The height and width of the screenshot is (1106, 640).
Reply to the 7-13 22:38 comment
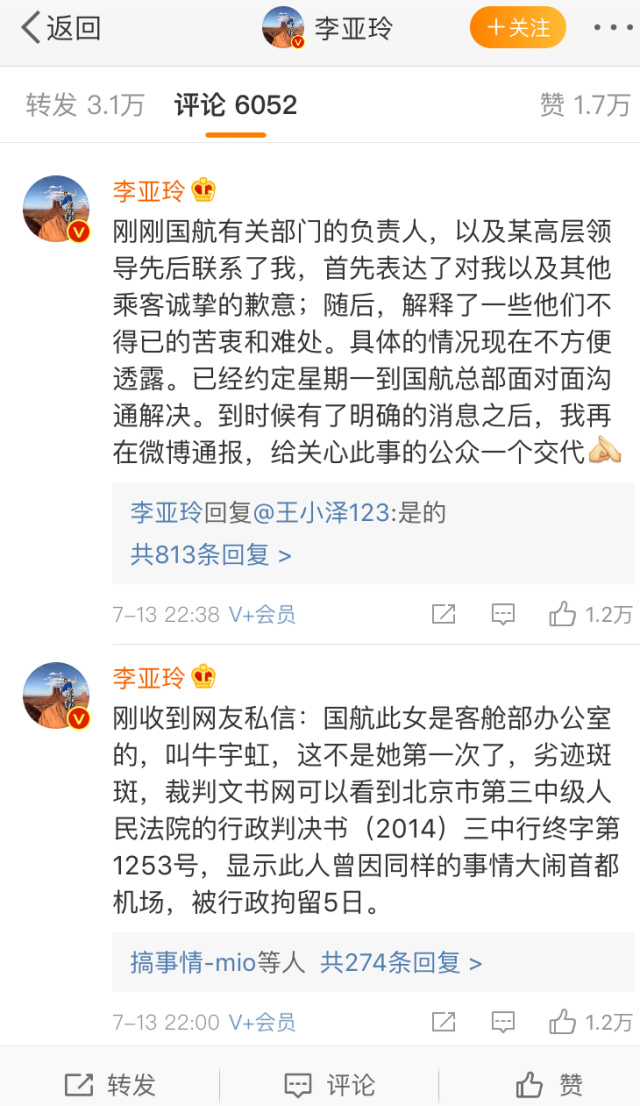point(503,614)
